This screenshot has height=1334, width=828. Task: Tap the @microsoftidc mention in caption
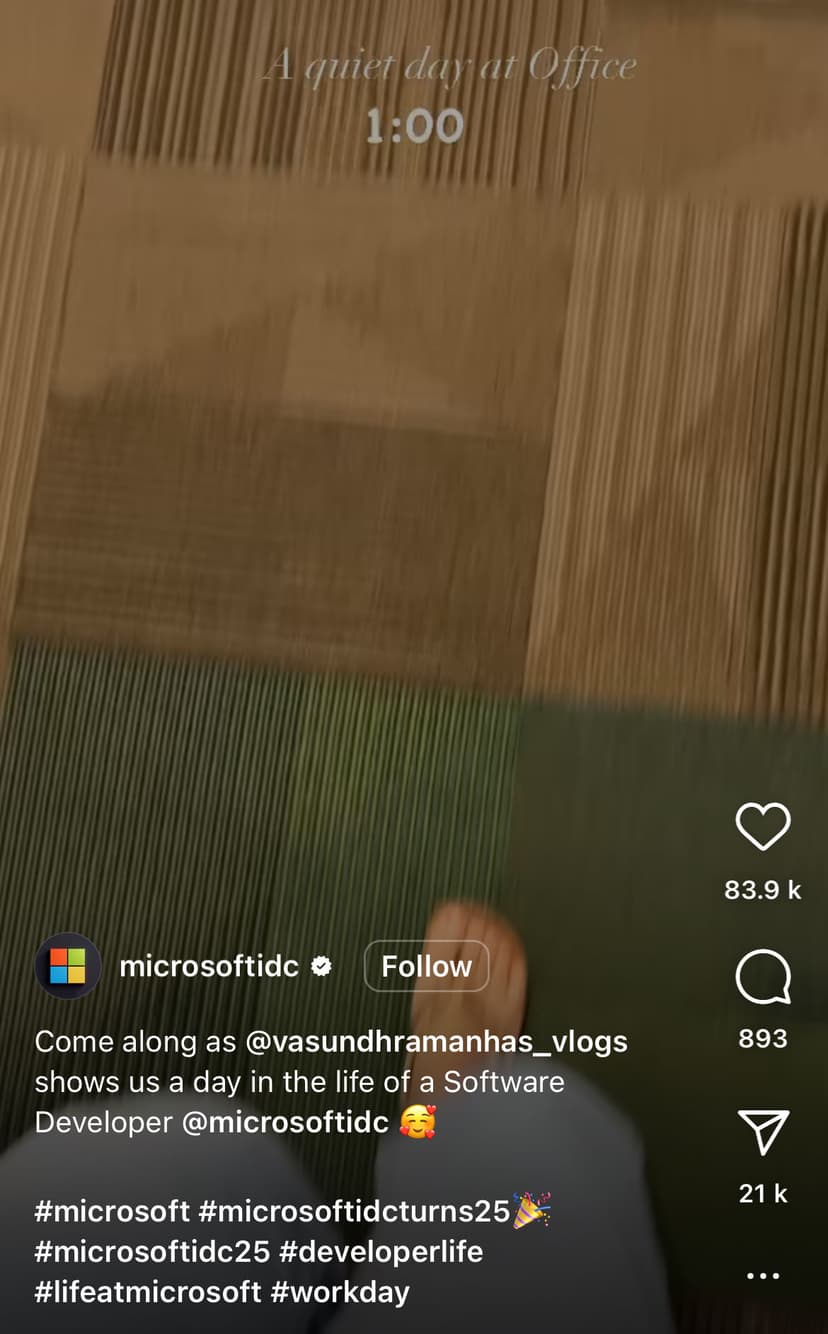285,1122
